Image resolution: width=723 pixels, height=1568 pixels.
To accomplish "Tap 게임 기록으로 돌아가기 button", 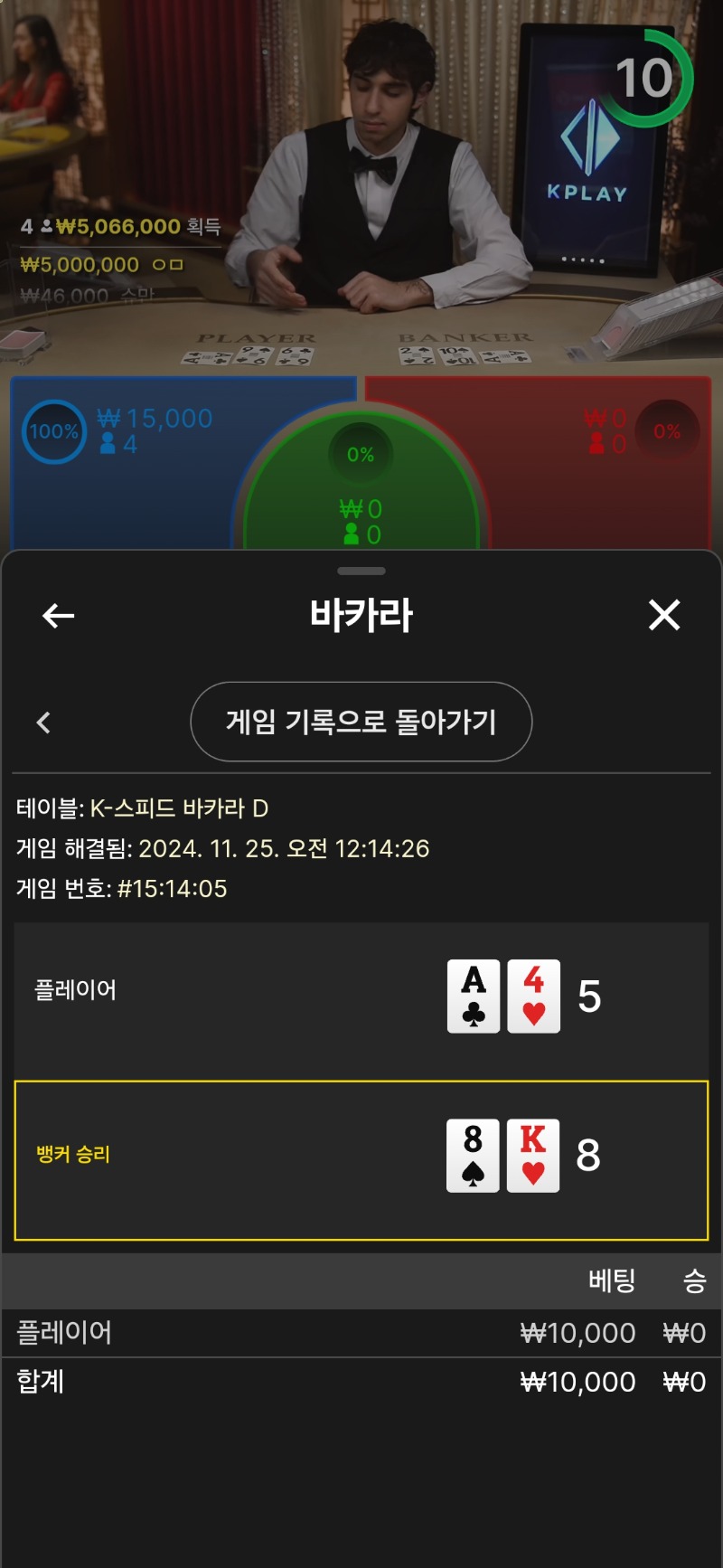I will 361,722.
